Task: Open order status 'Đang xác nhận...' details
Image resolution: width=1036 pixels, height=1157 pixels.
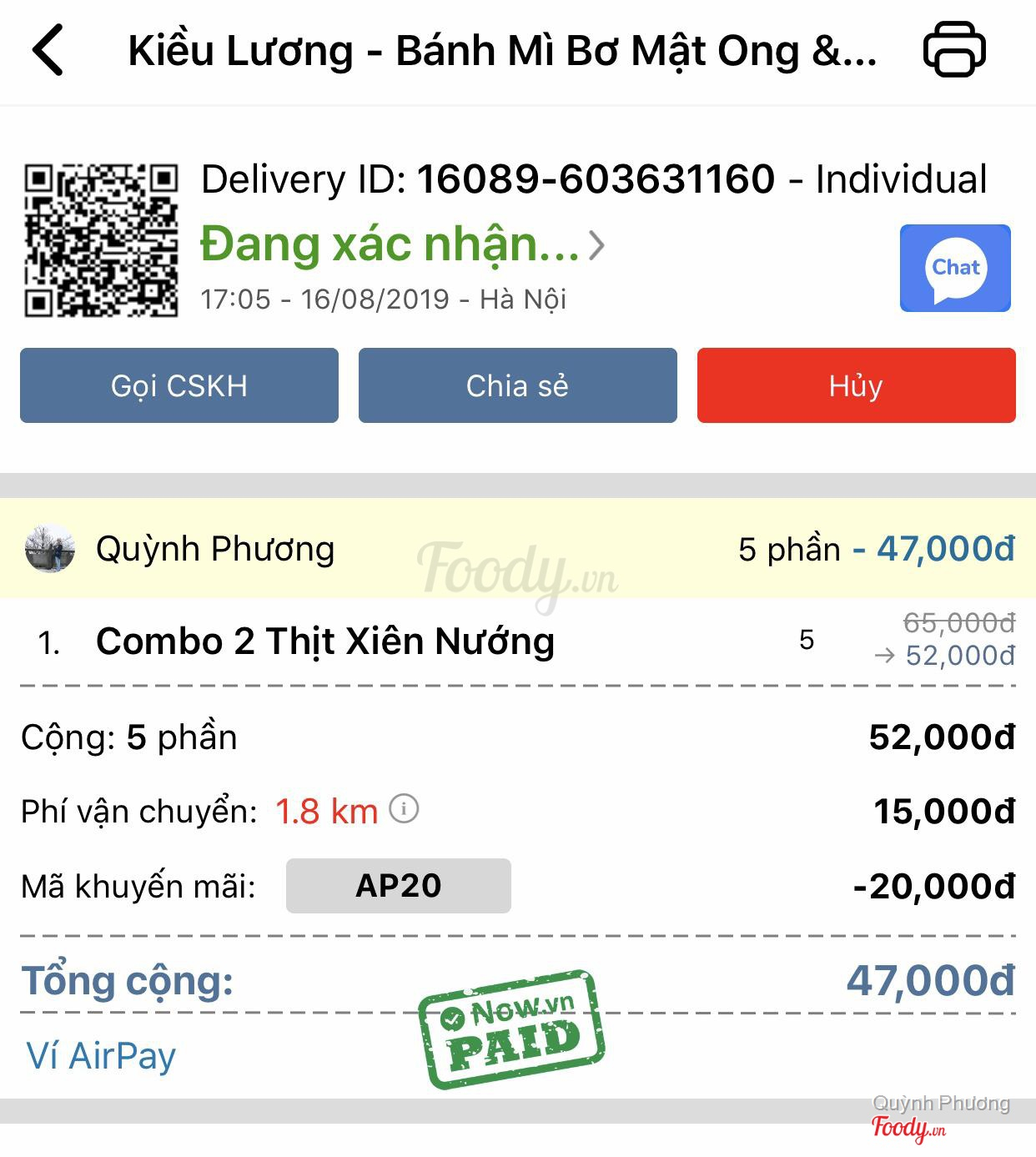Action: pyautogui.click(x=402, y=245)
